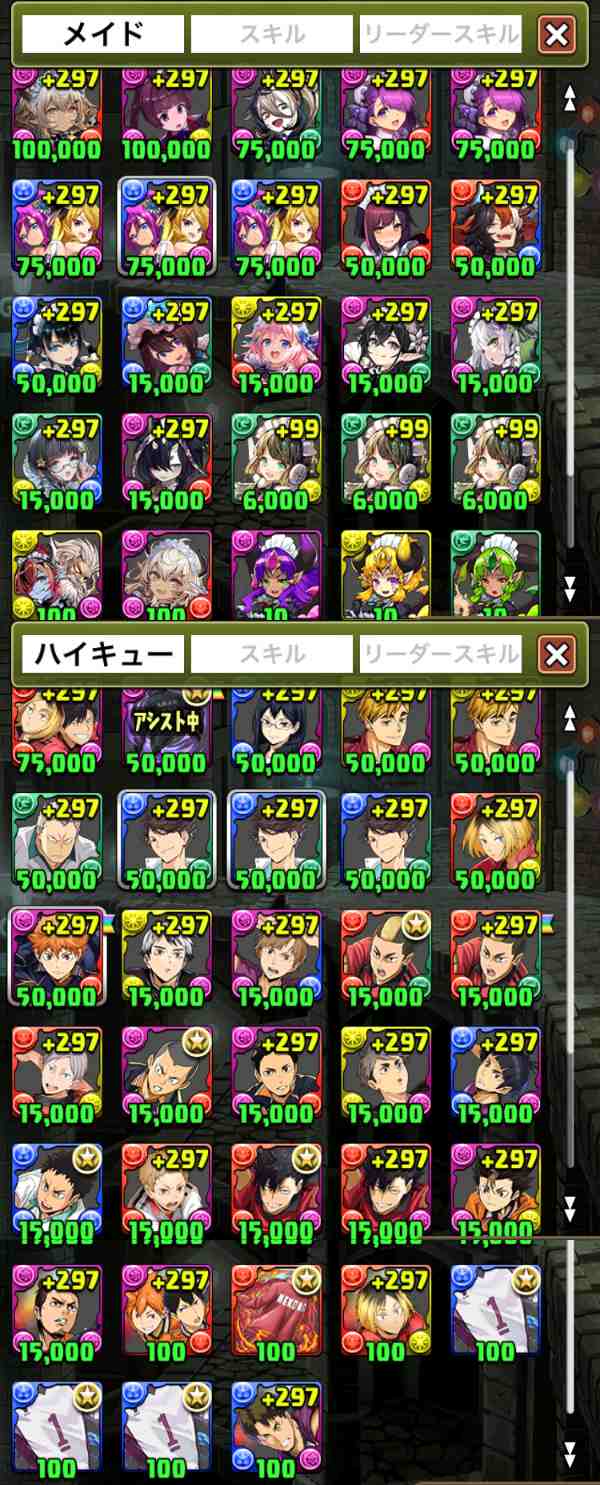Select the リーダースキル tab in the メイド panel
600x1485 pixels.
[x=441, y=35]
